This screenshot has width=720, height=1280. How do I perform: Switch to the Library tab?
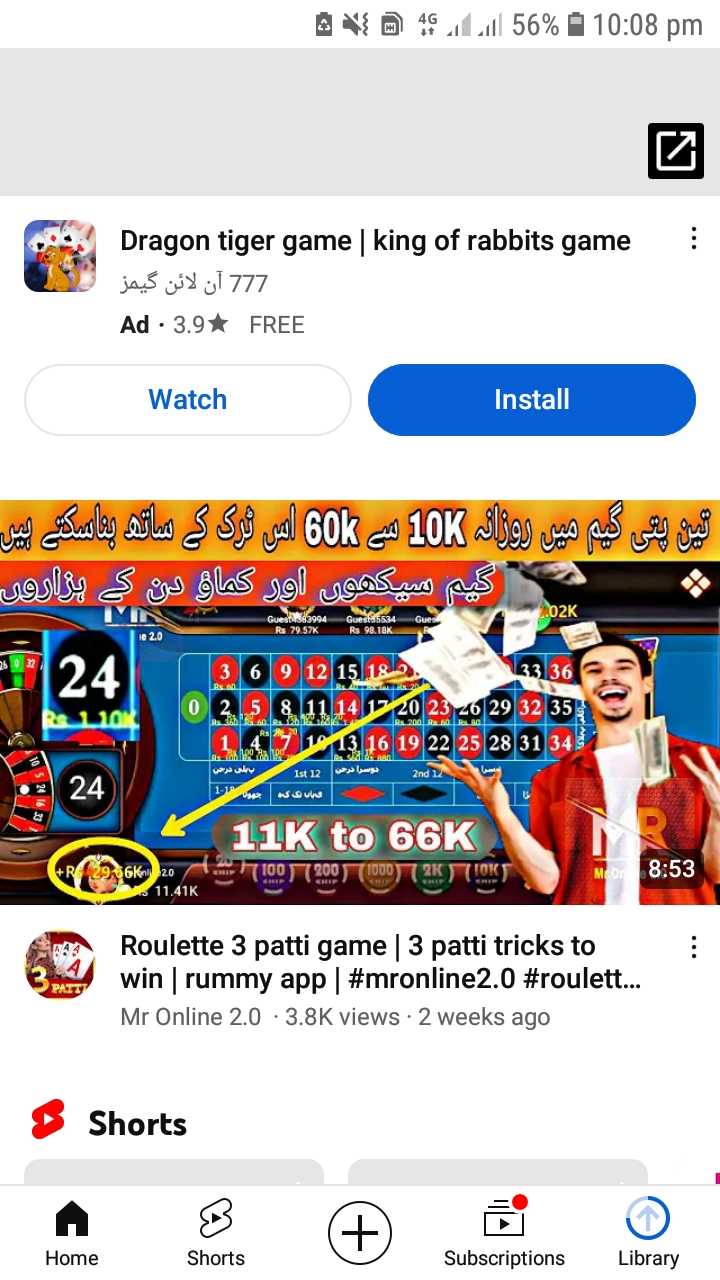tap(648, 1234)
